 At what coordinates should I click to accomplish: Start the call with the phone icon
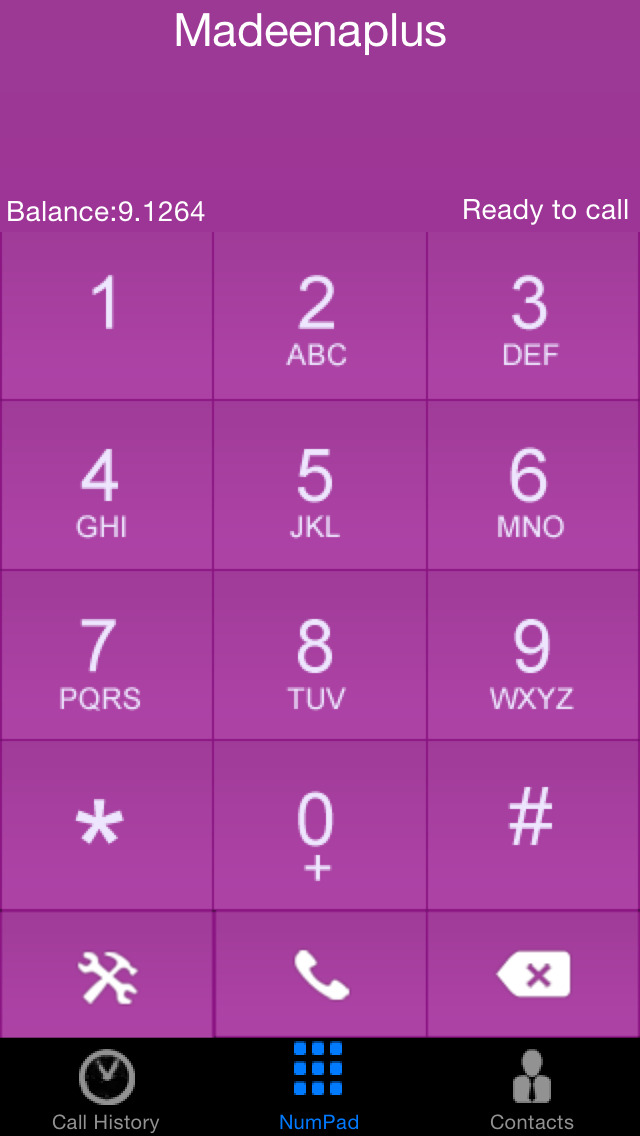pyautogui.click(x=320, y=976)
